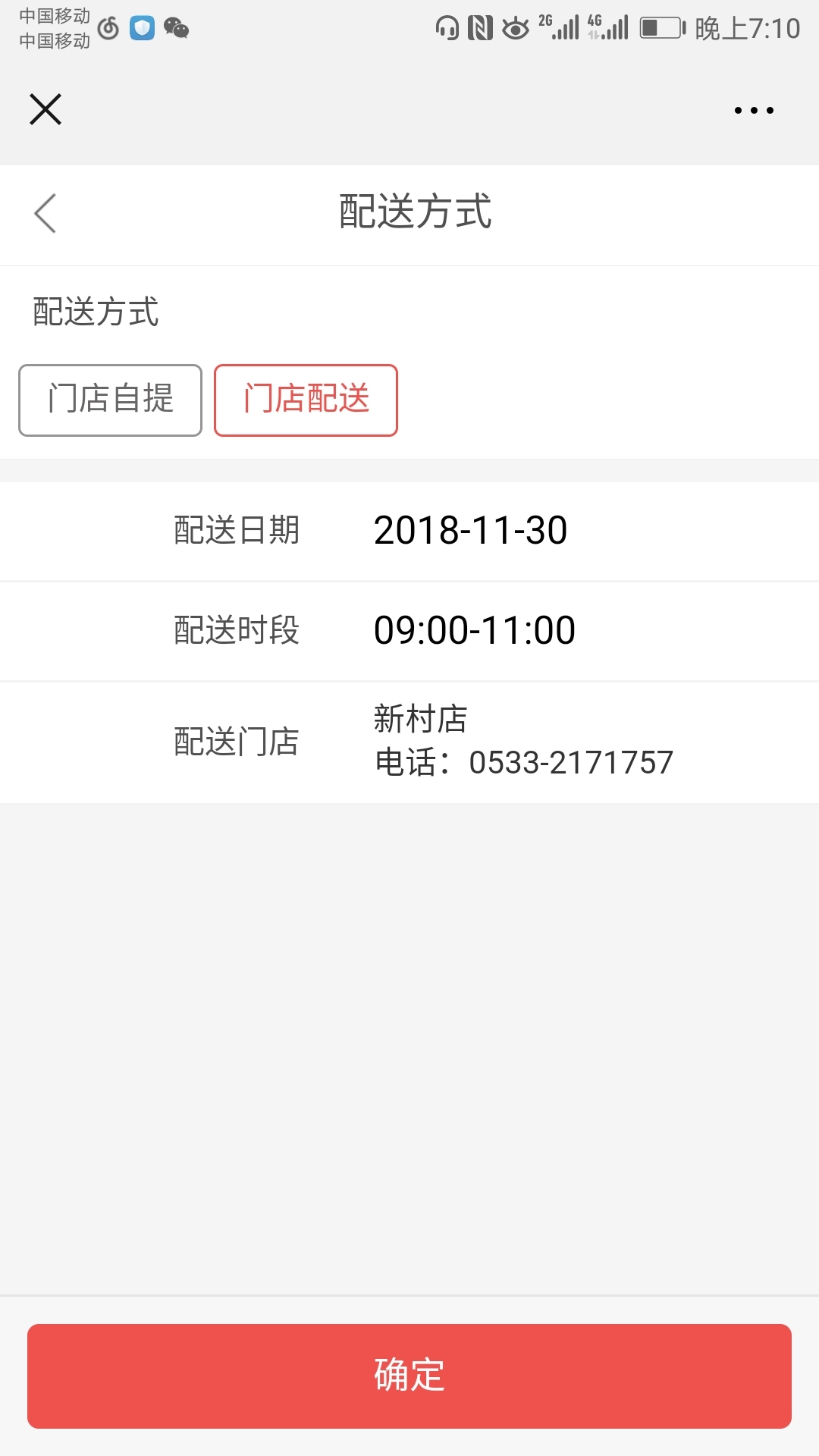The height and width of the screenshot is (1456, 819).
Task: Open the three-dot more options menu
Action: pos(752,109)
